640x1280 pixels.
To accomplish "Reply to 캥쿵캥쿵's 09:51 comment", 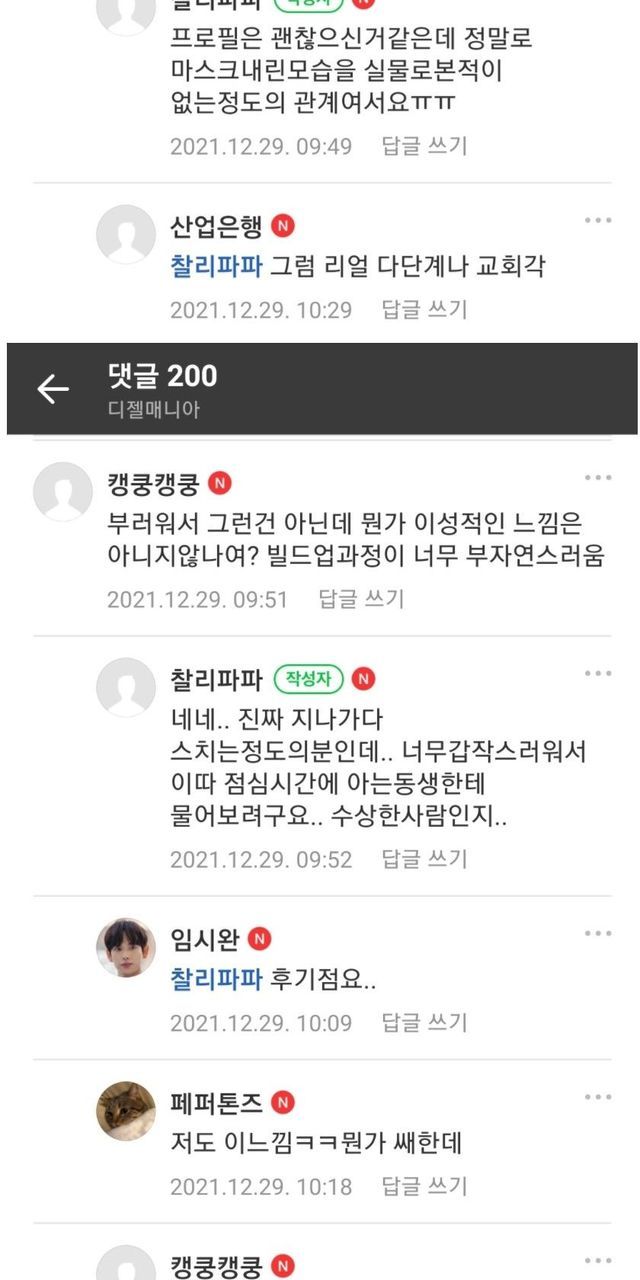I will coord(361,599).
